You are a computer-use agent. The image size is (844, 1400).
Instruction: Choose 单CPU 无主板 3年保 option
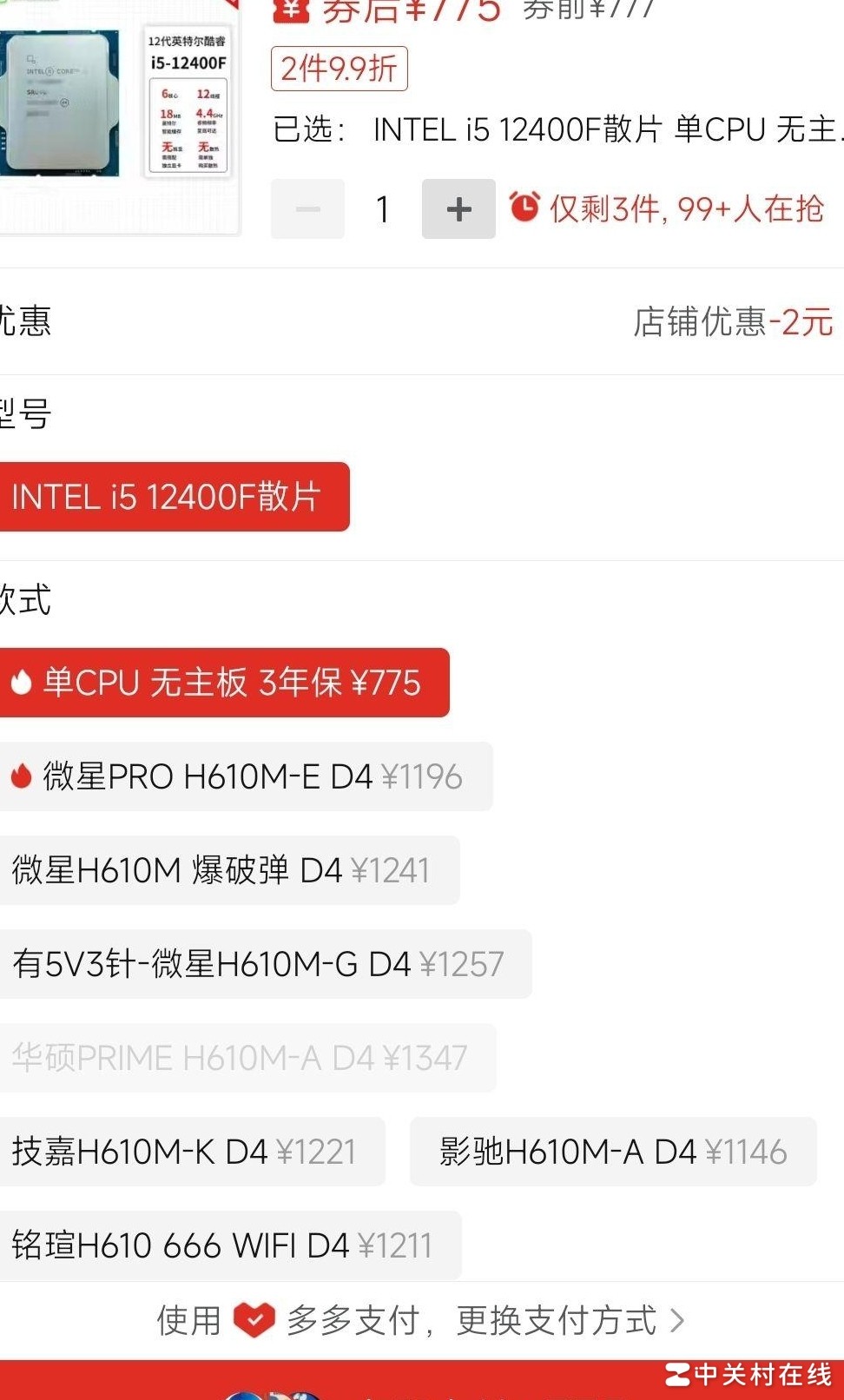222,683
